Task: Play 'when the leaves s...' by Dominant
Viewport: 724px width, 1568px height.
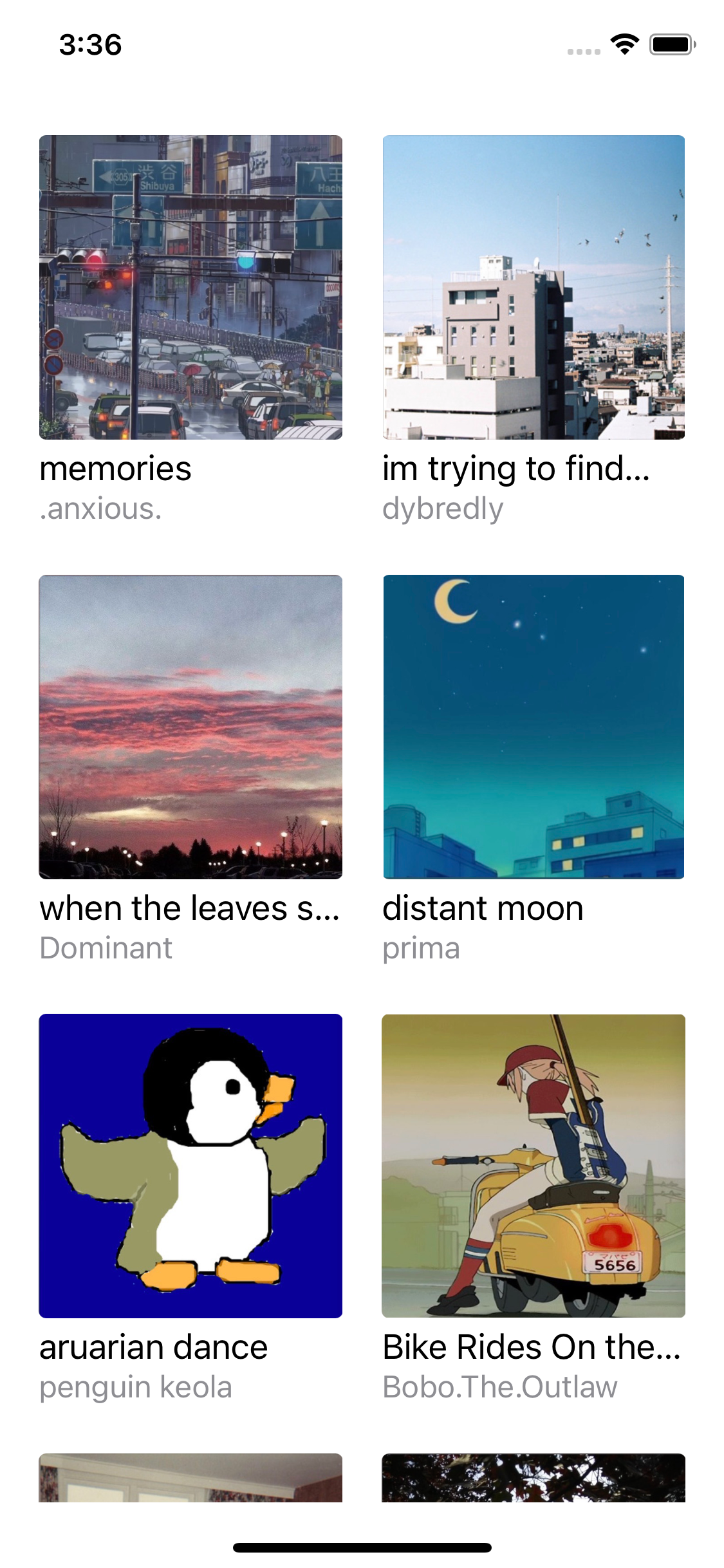Action: 190,727
